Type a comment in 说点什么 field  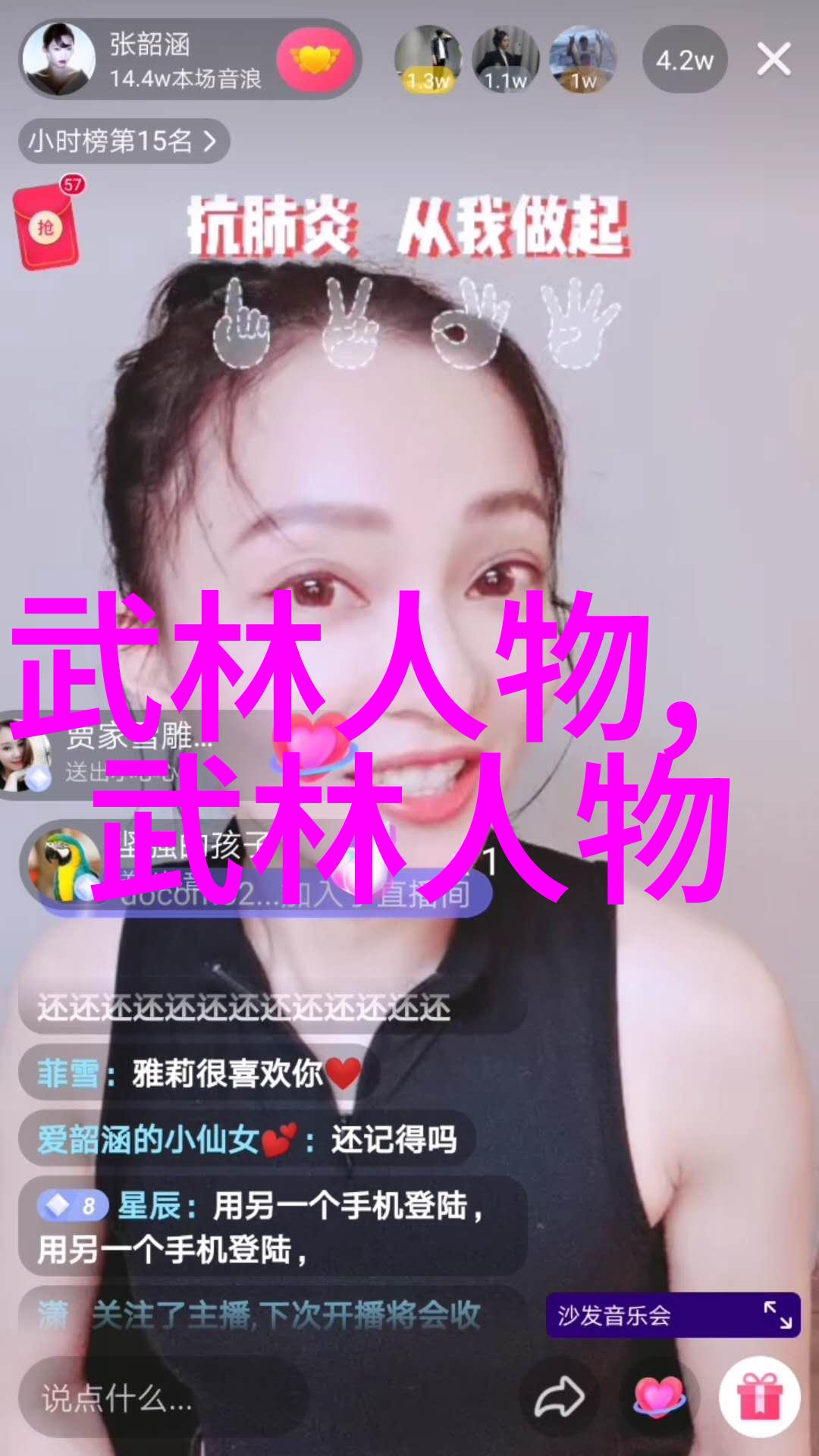pyautogui.click(x=163, y=1398)
